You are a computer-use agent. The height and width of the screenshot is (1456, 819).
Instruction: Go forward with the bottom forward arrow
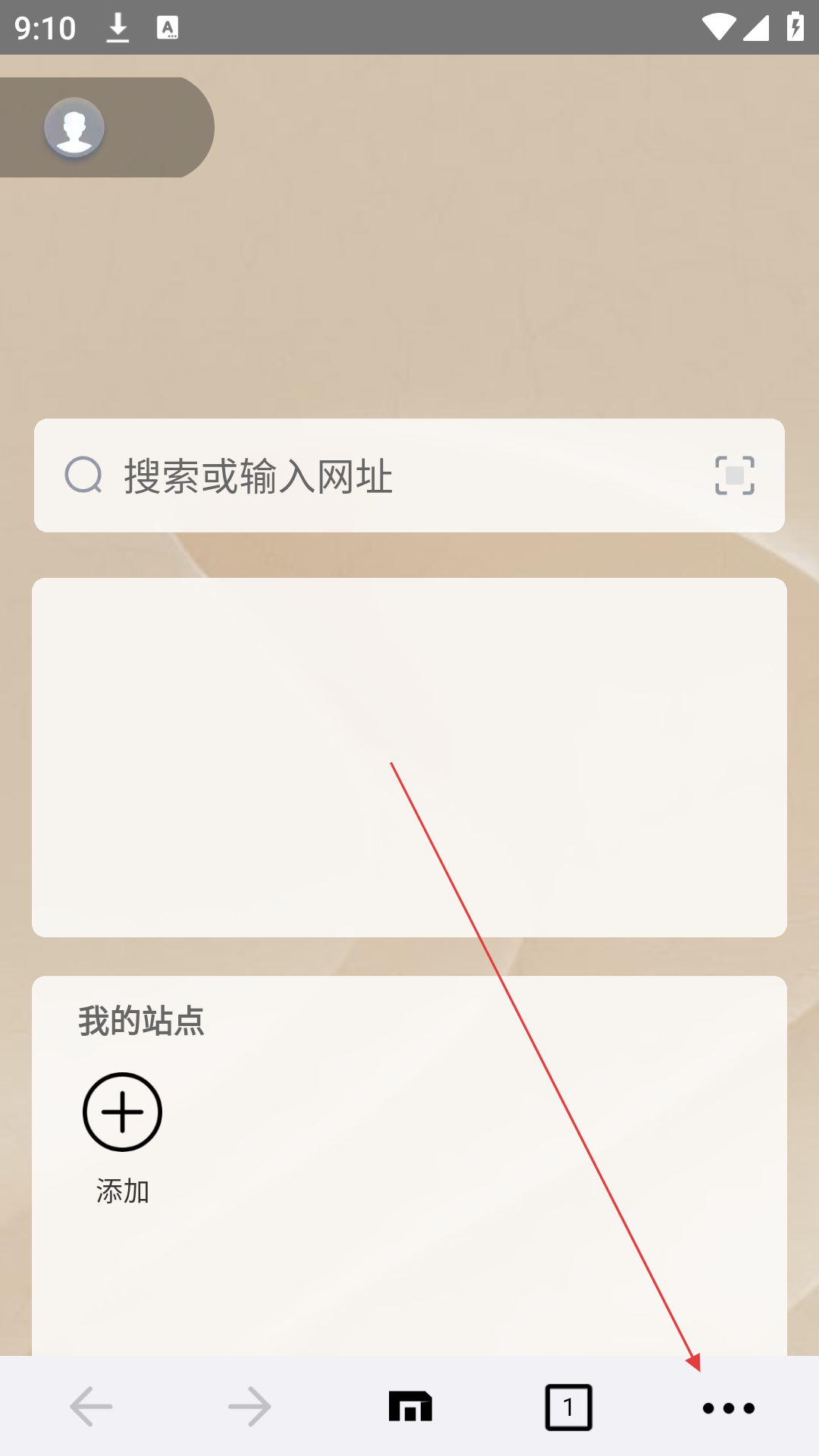point(249,1407)
